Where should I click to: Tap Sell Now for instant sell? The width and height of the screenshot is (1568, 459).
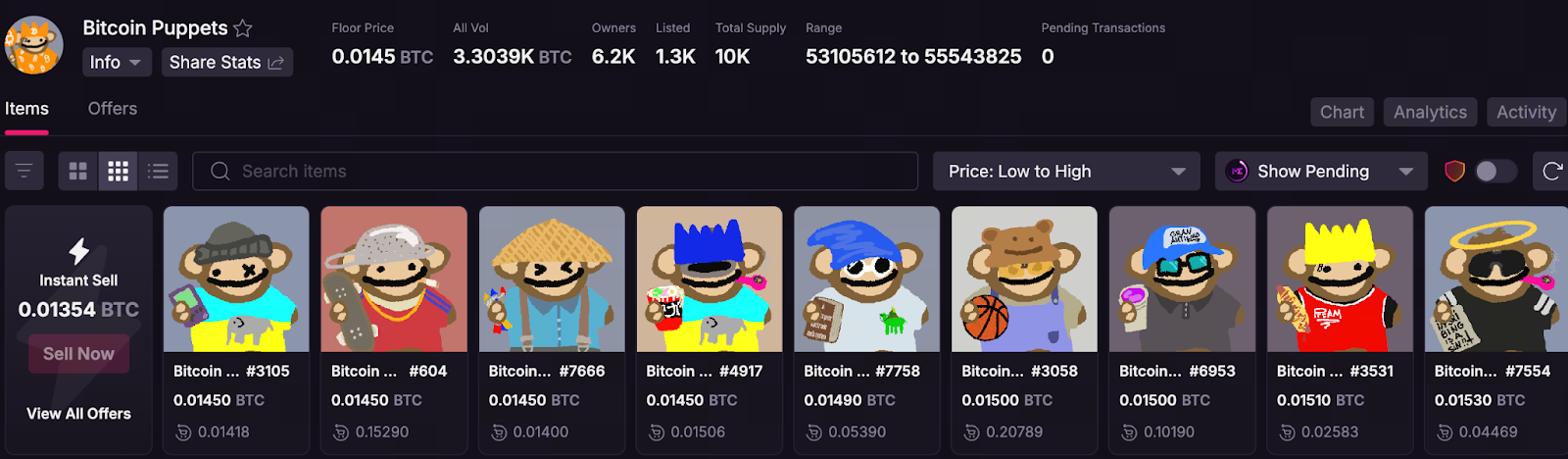pos(78,354)
